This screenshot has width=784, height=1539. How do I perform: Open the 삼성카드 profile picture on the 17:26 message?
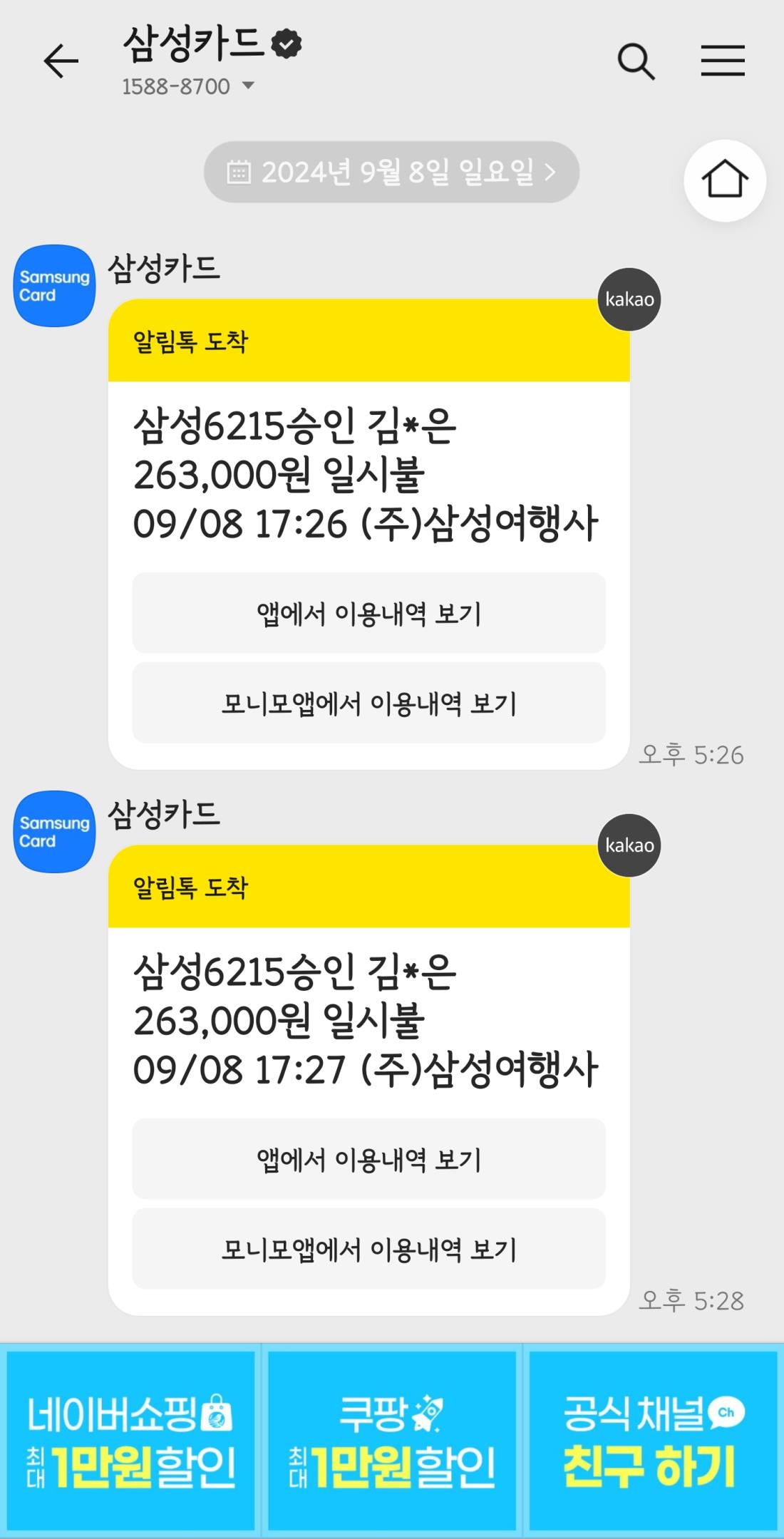point(54,286)
